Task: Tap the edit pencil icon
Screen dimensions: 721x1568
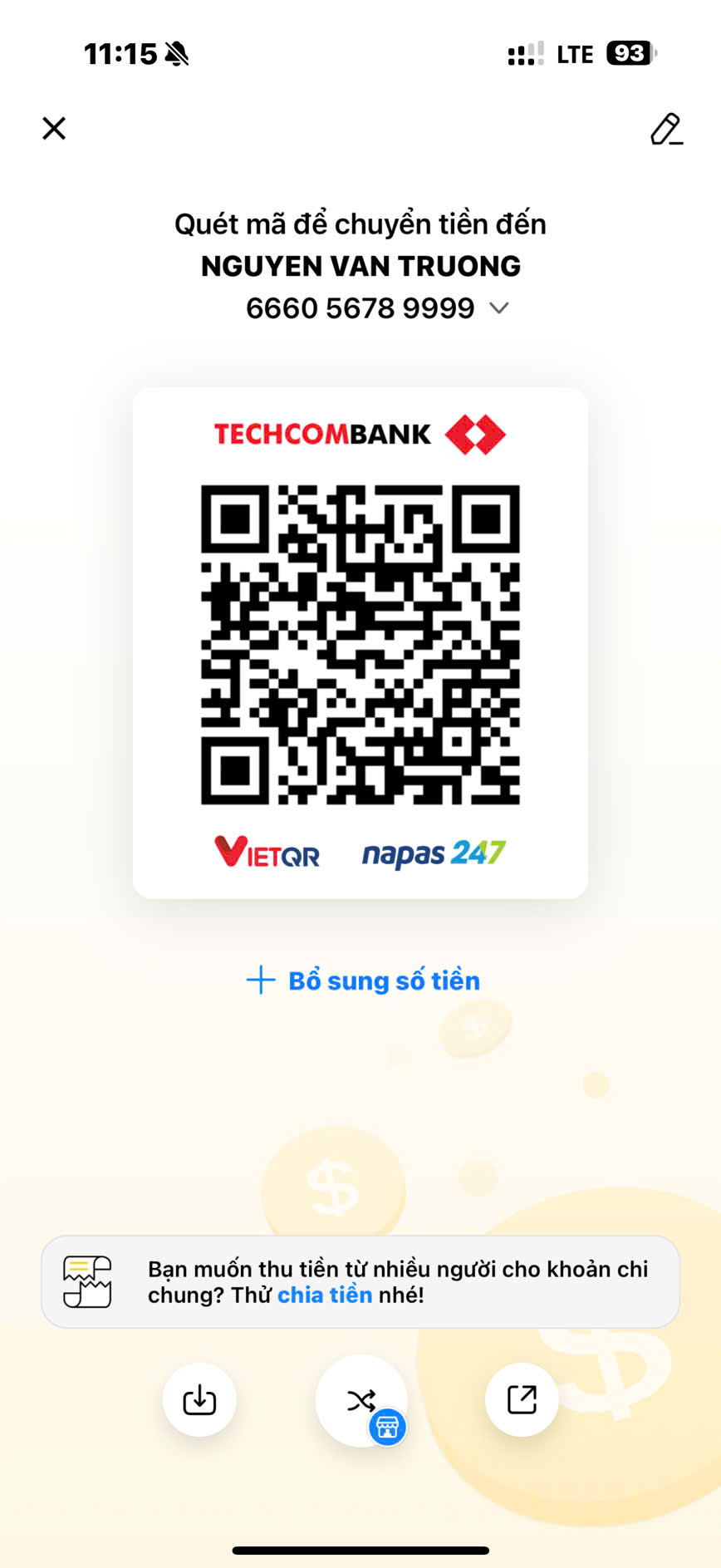Action: [x=665, y=130]
